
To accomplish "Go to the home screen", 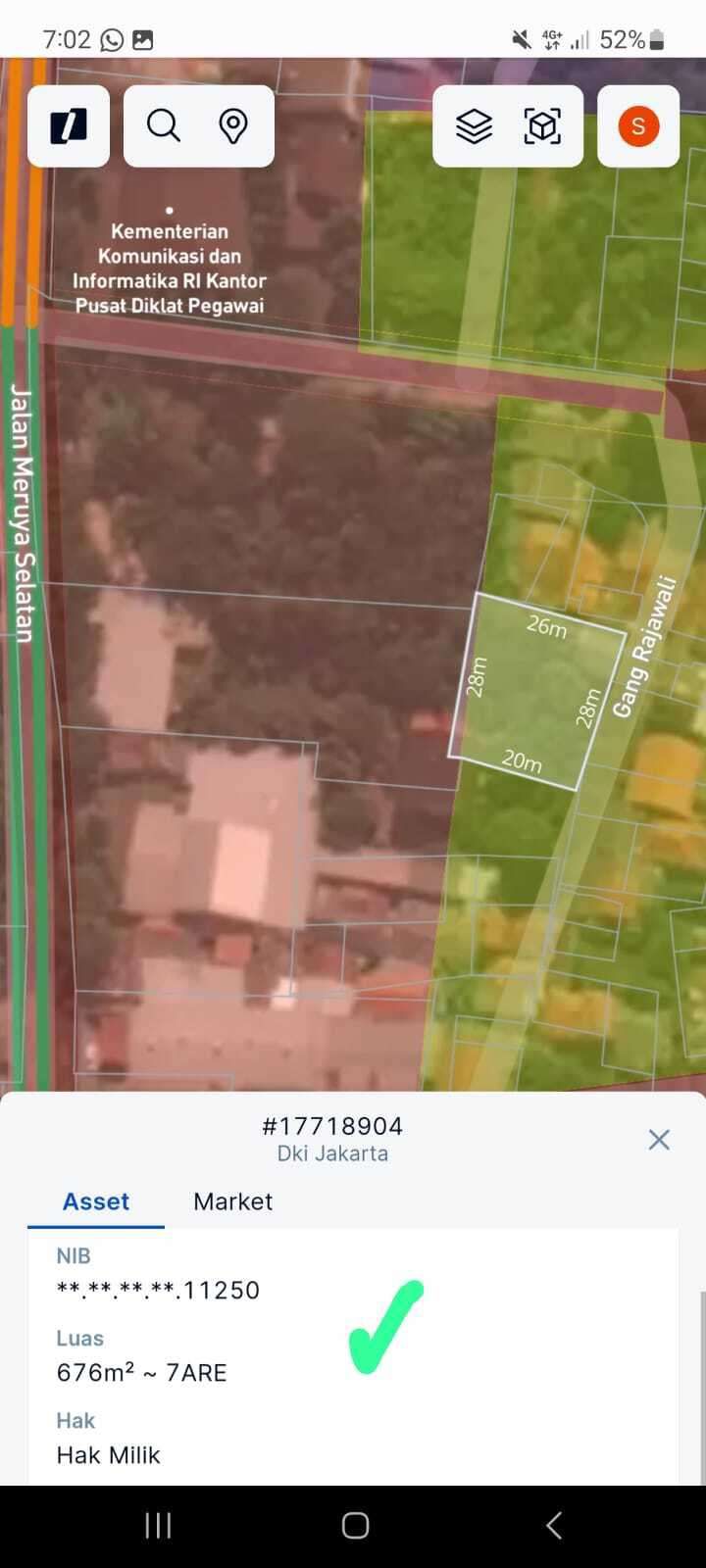I will [355, 1525].
